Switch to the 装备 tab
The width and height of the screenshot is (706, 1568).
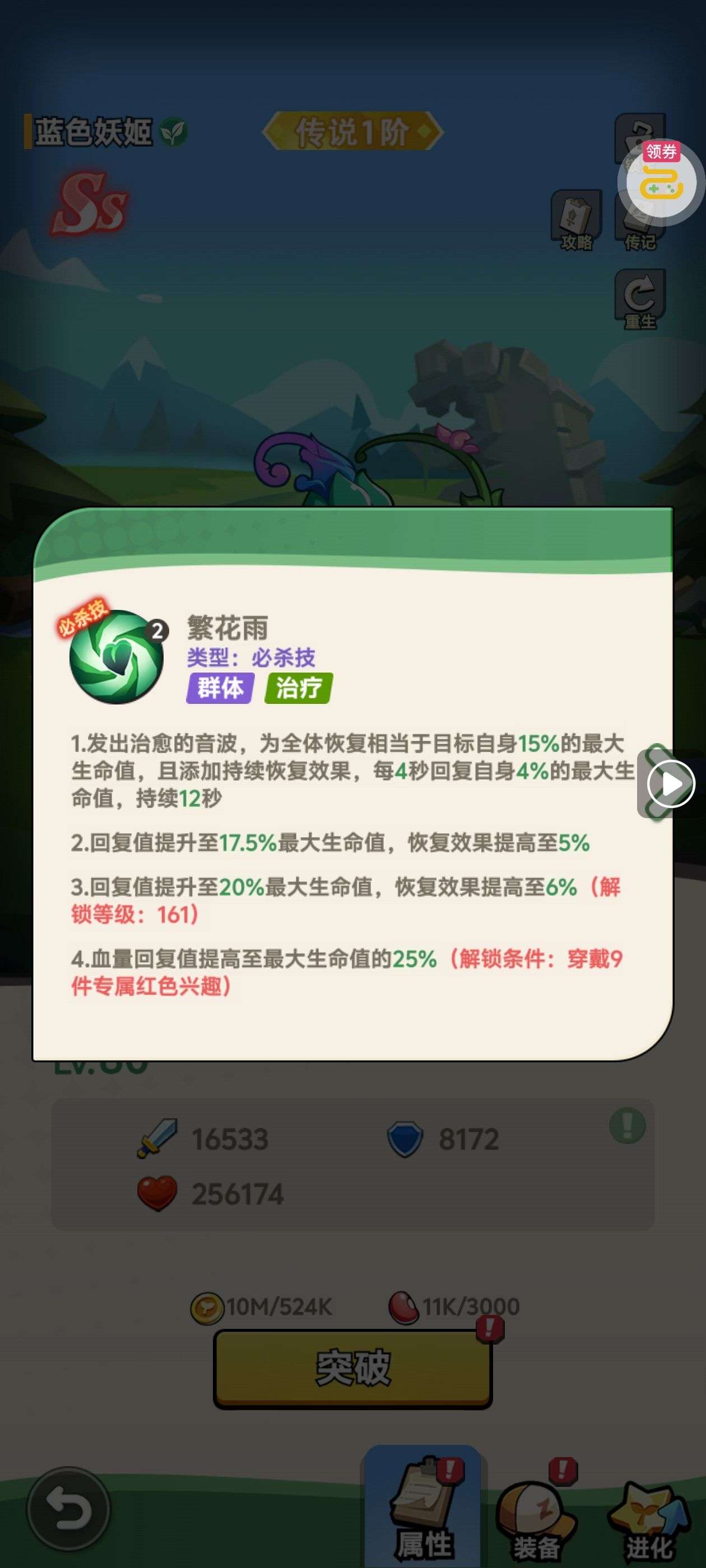536,1517
